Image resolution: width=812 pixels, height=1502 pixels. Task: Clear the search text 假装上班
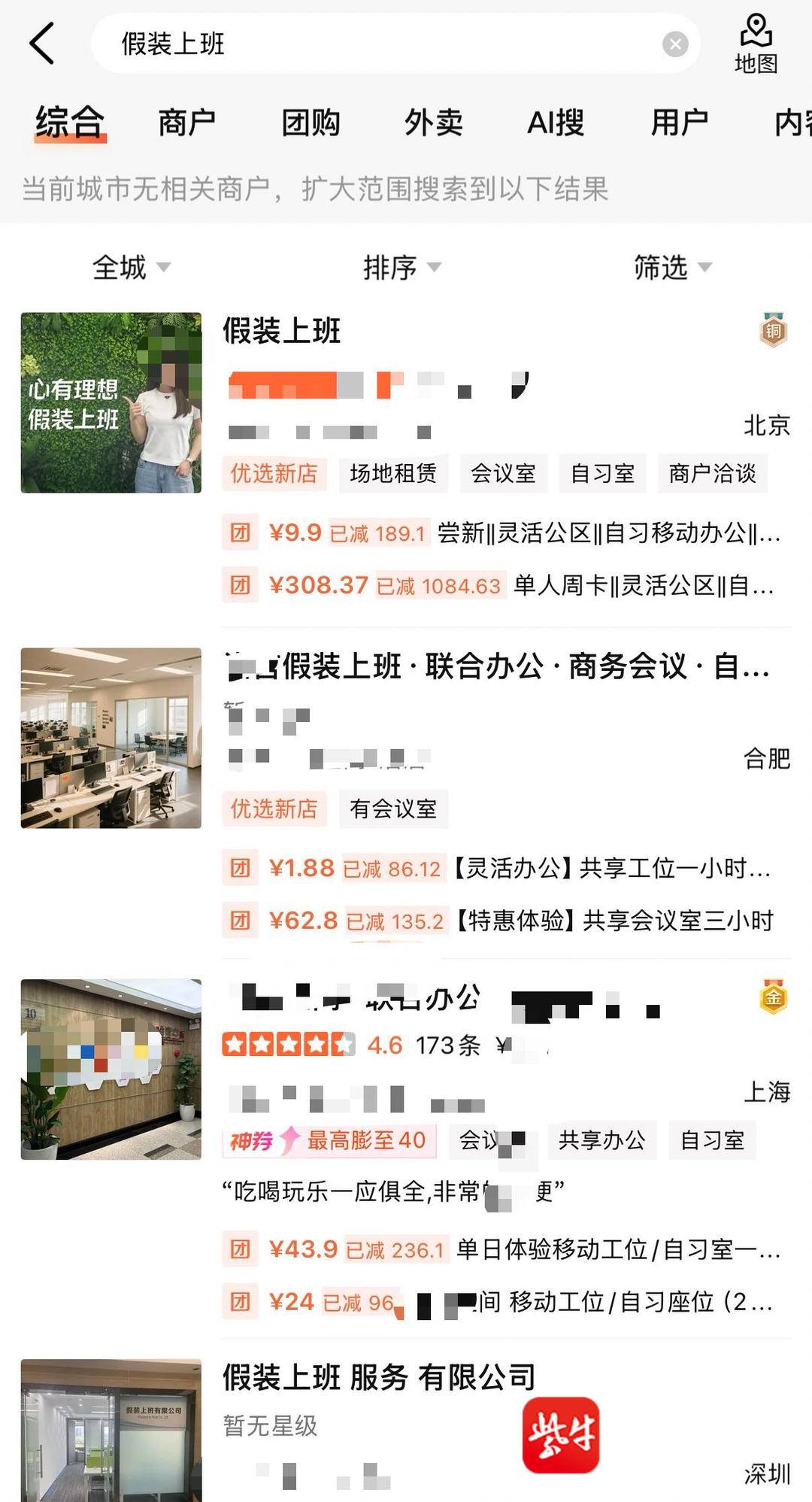[x=674, y=44]
